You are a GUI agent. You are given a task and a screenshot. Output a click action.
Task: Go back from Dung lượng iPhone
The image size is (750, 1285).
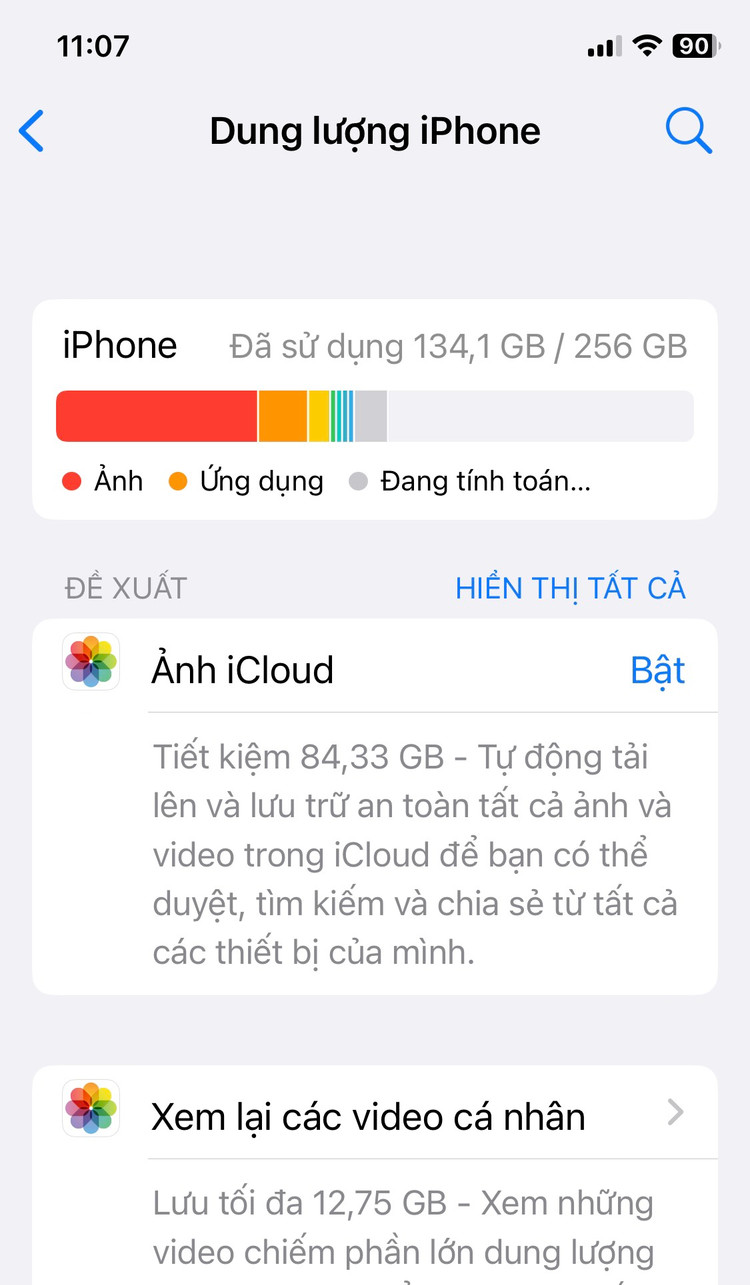pos(32,131)
